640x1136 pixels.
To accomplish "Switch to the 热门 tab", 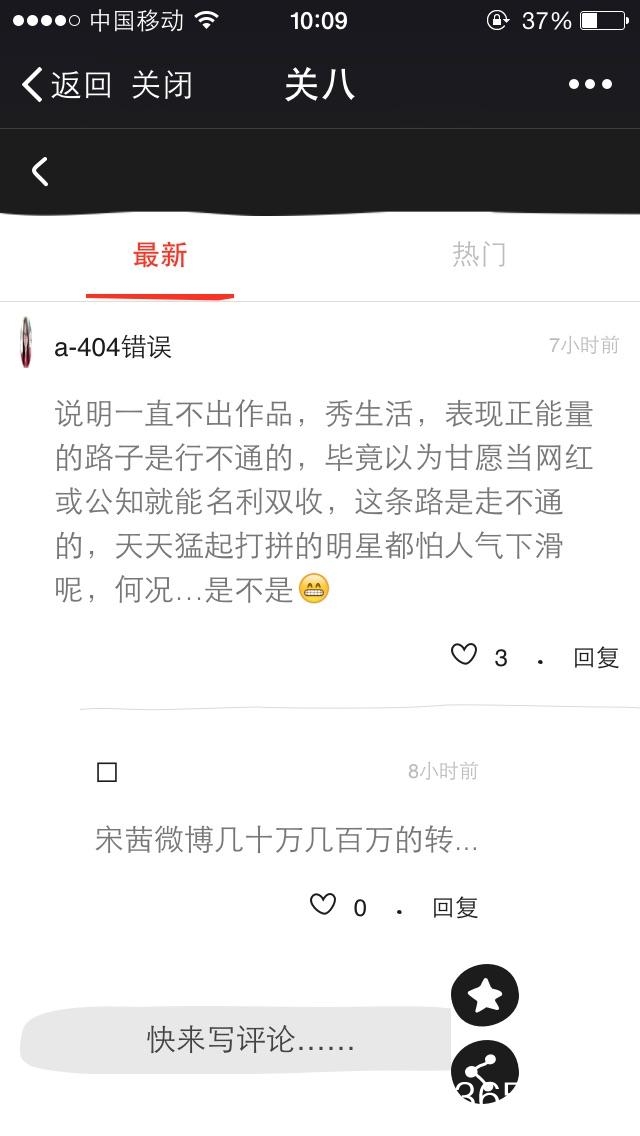I will coord(479,255).
